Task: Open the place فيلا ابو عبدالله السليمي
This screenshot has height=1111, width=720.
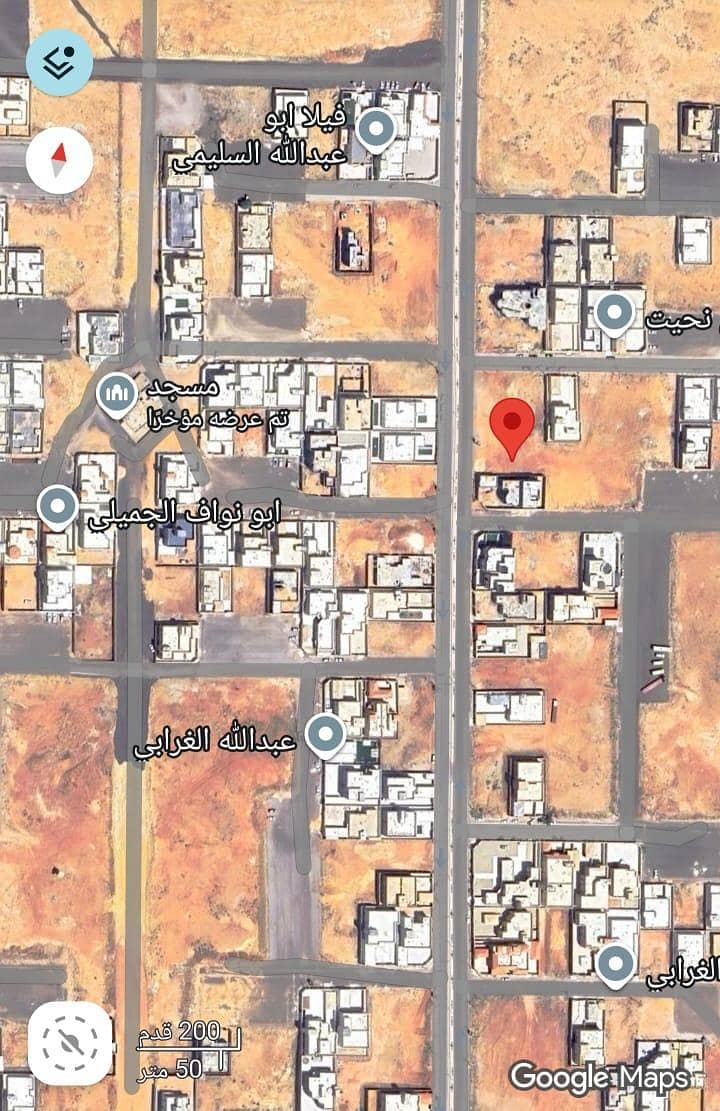Action: (376, 130)
